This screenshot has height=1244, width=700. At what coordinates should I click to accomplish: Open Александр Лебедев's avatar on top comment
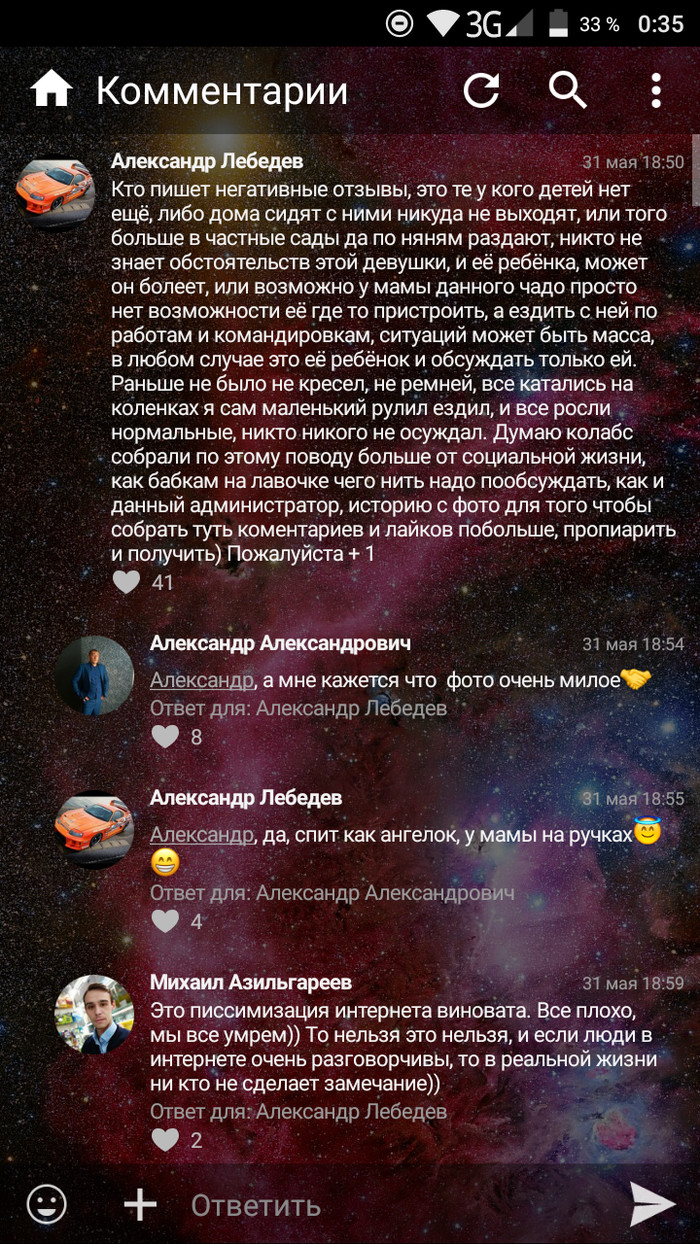(55, 194)
